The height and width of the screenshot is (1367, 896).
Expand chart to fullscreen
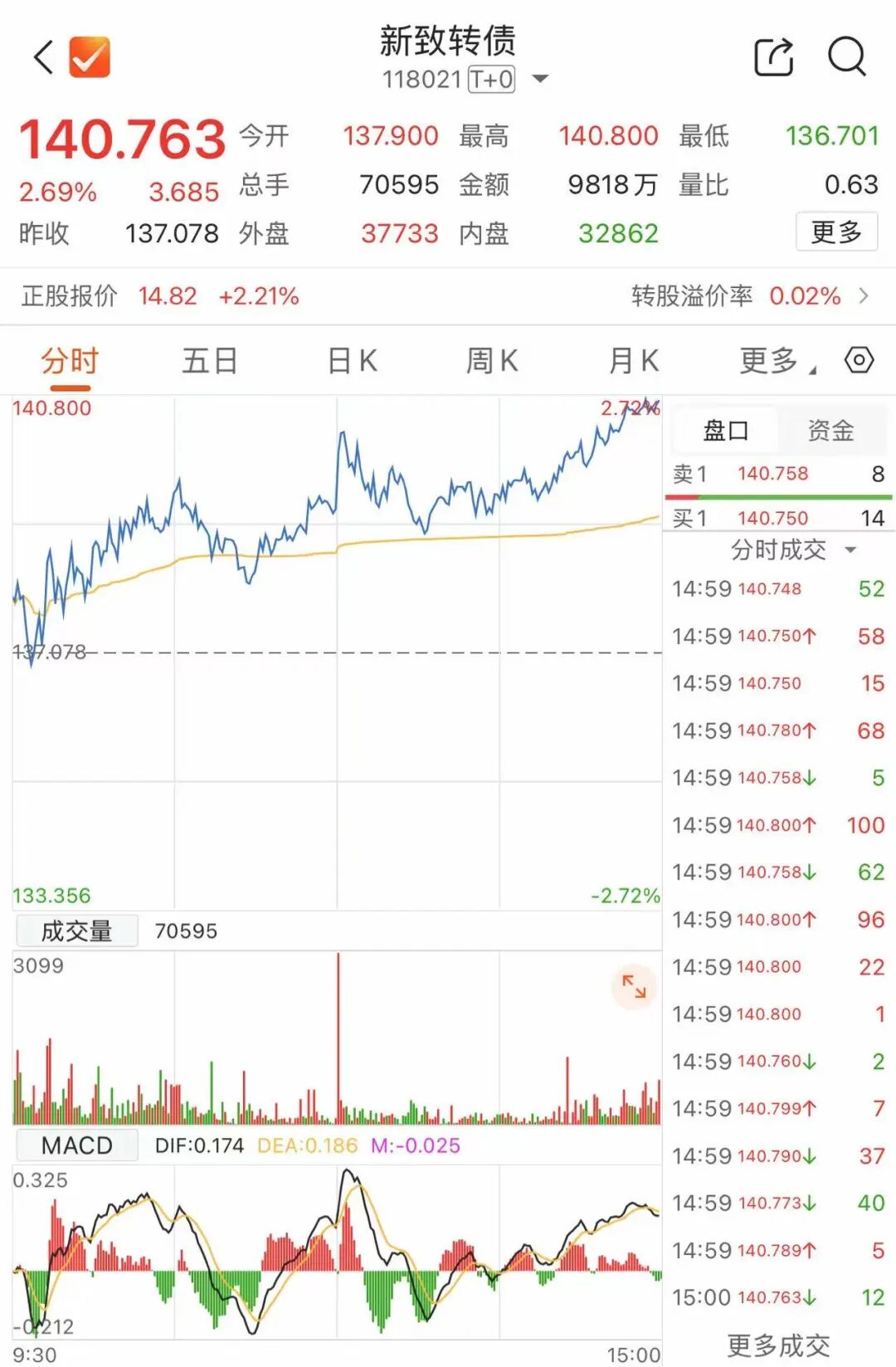click(634, 986)
